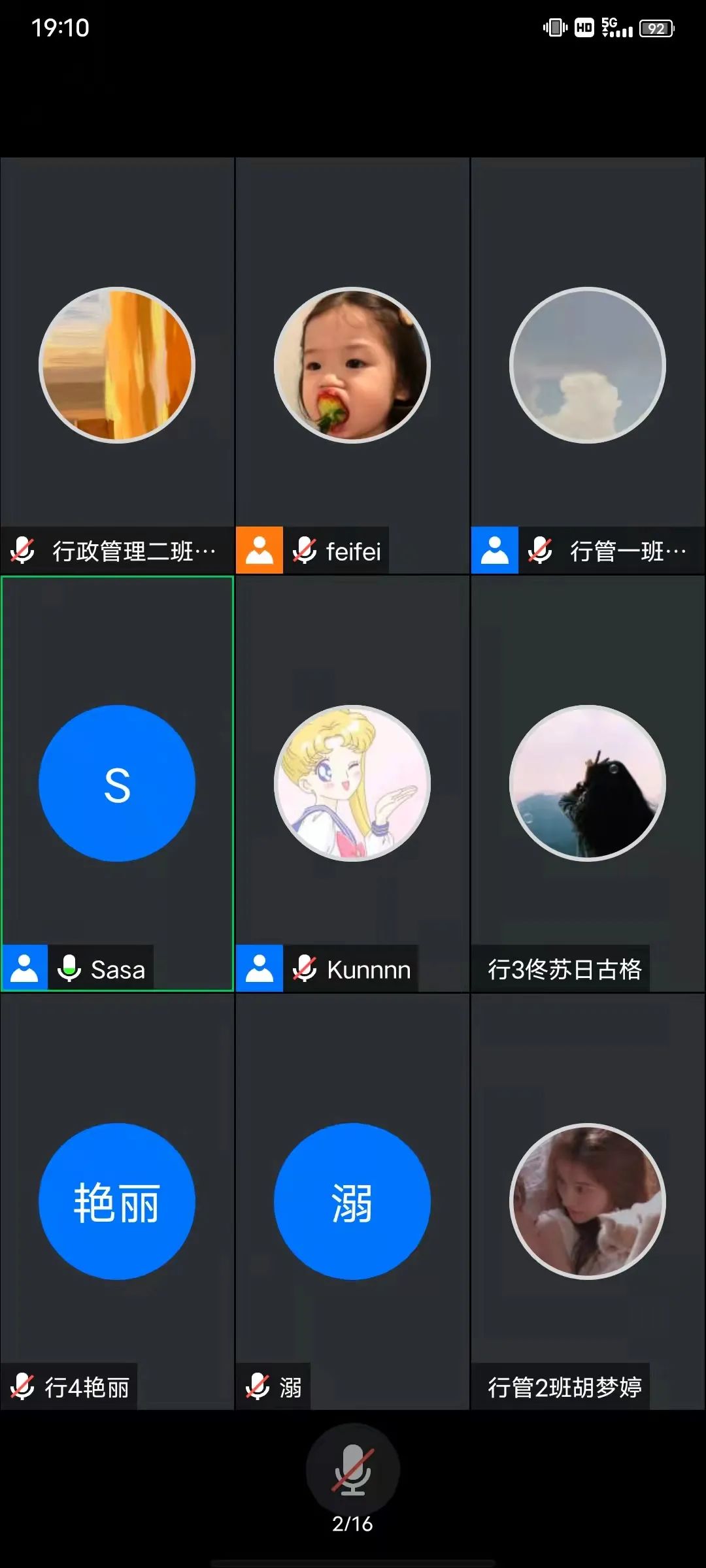
Task: Tap Kunnnn's participant tile
Action: coord(352,783)
